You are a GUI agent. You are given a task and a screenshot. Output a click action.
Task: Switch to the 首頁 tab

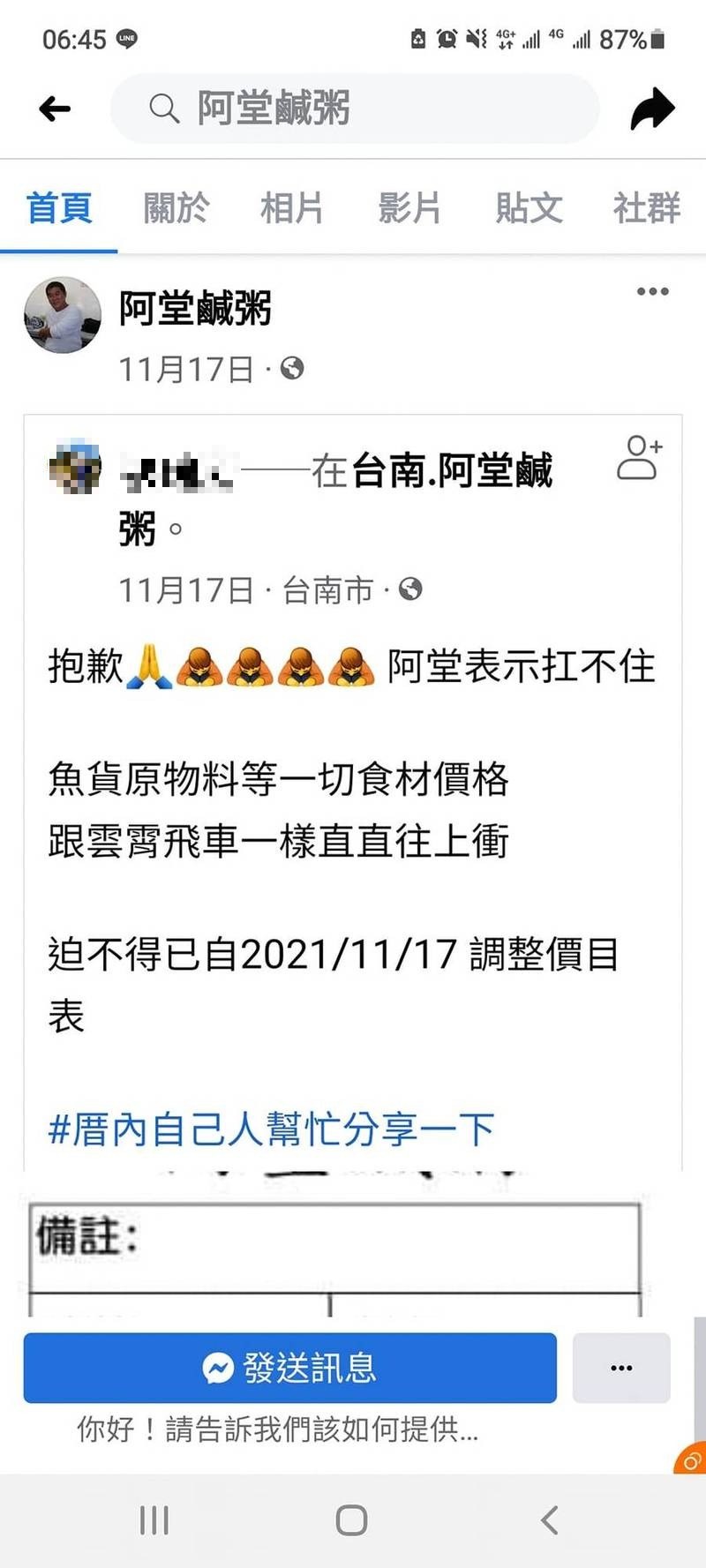pyautogui.click(x=58, y=208)
